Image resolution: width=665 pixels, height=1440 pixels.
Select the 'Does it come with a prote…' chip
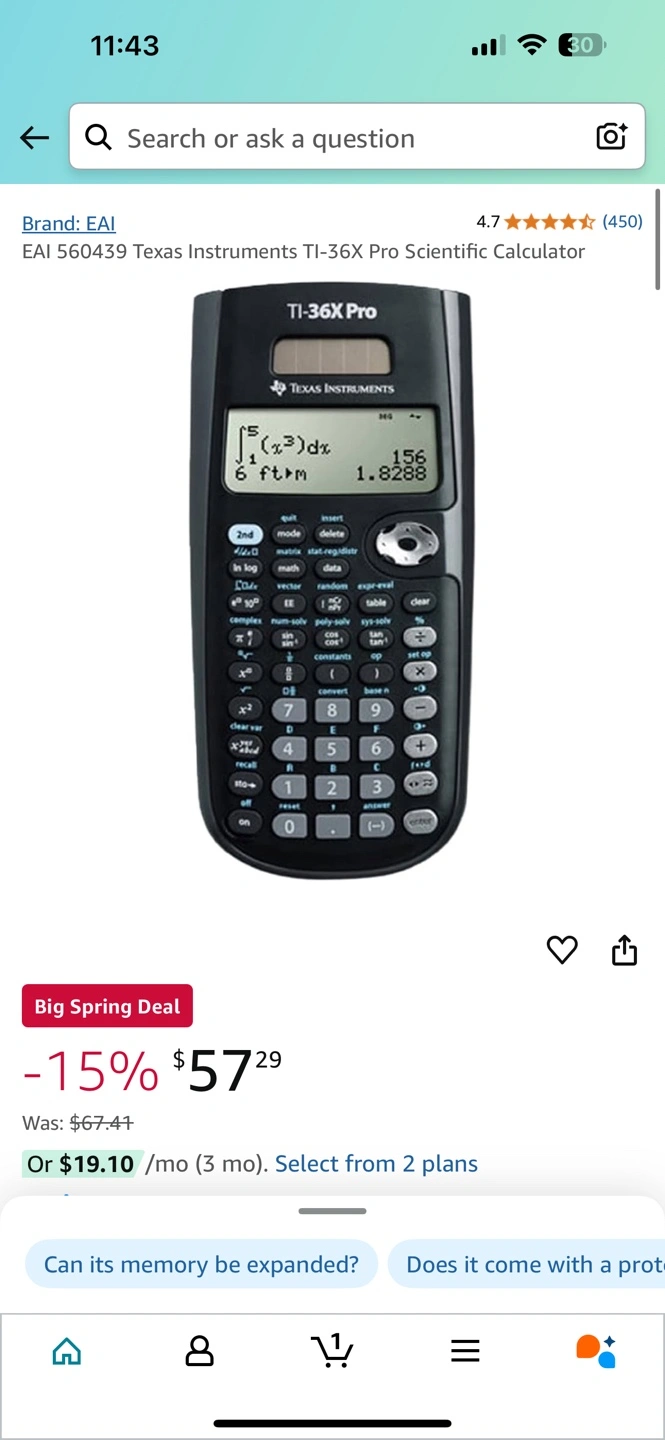(526, 1264)
